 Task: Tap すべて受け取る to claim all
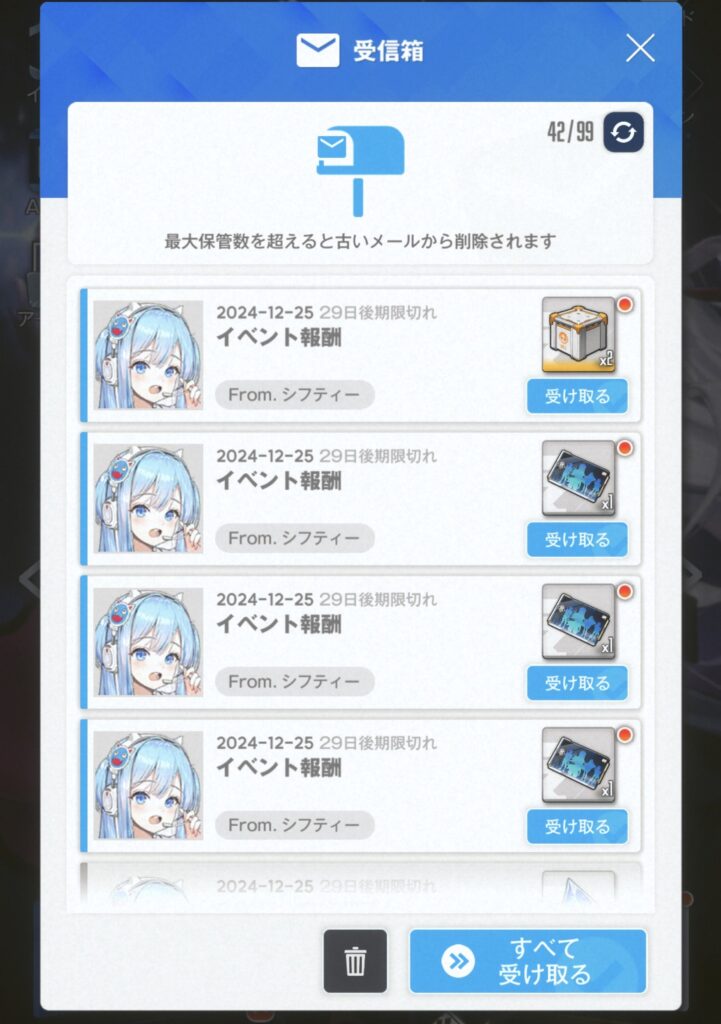pos(528,961)
